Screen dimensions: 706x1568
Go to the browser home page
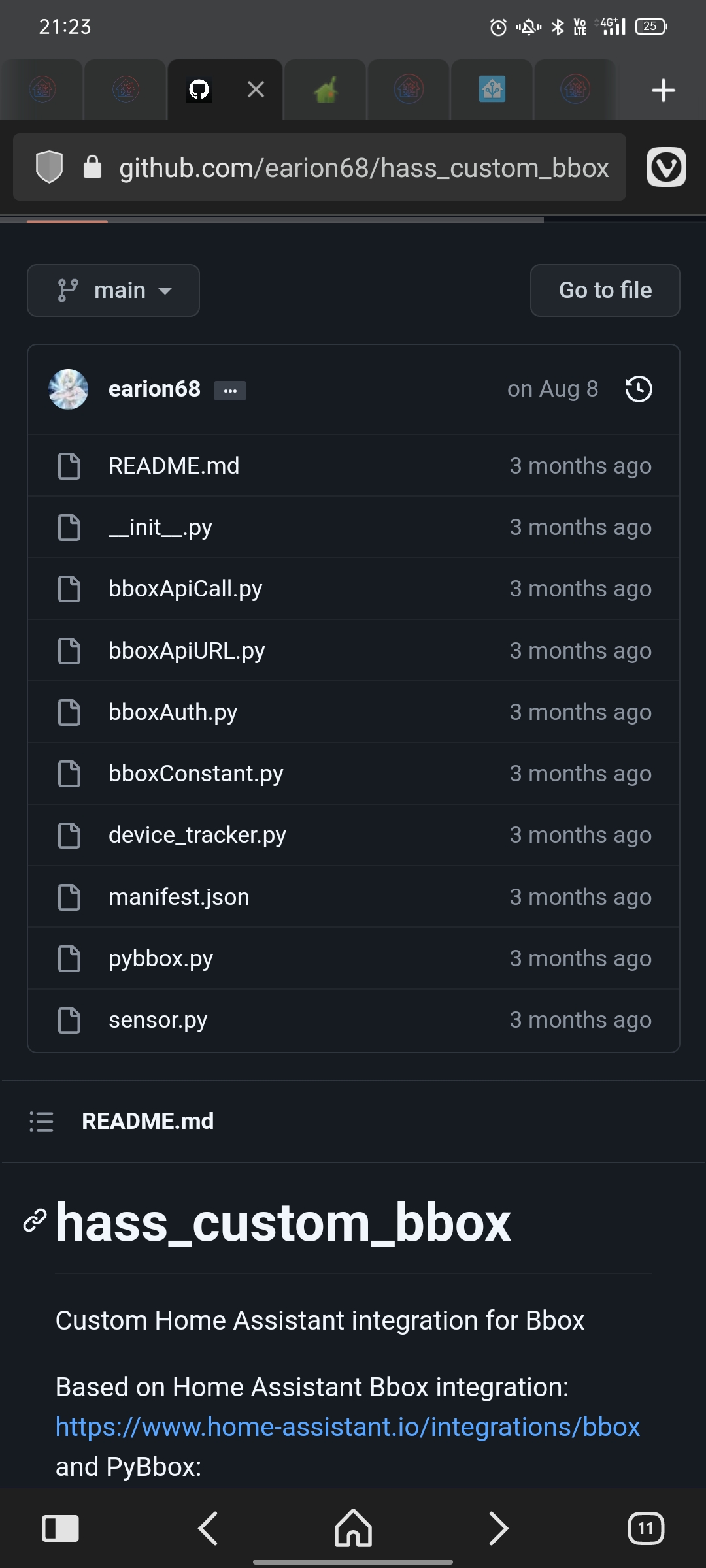[353, 1527]
